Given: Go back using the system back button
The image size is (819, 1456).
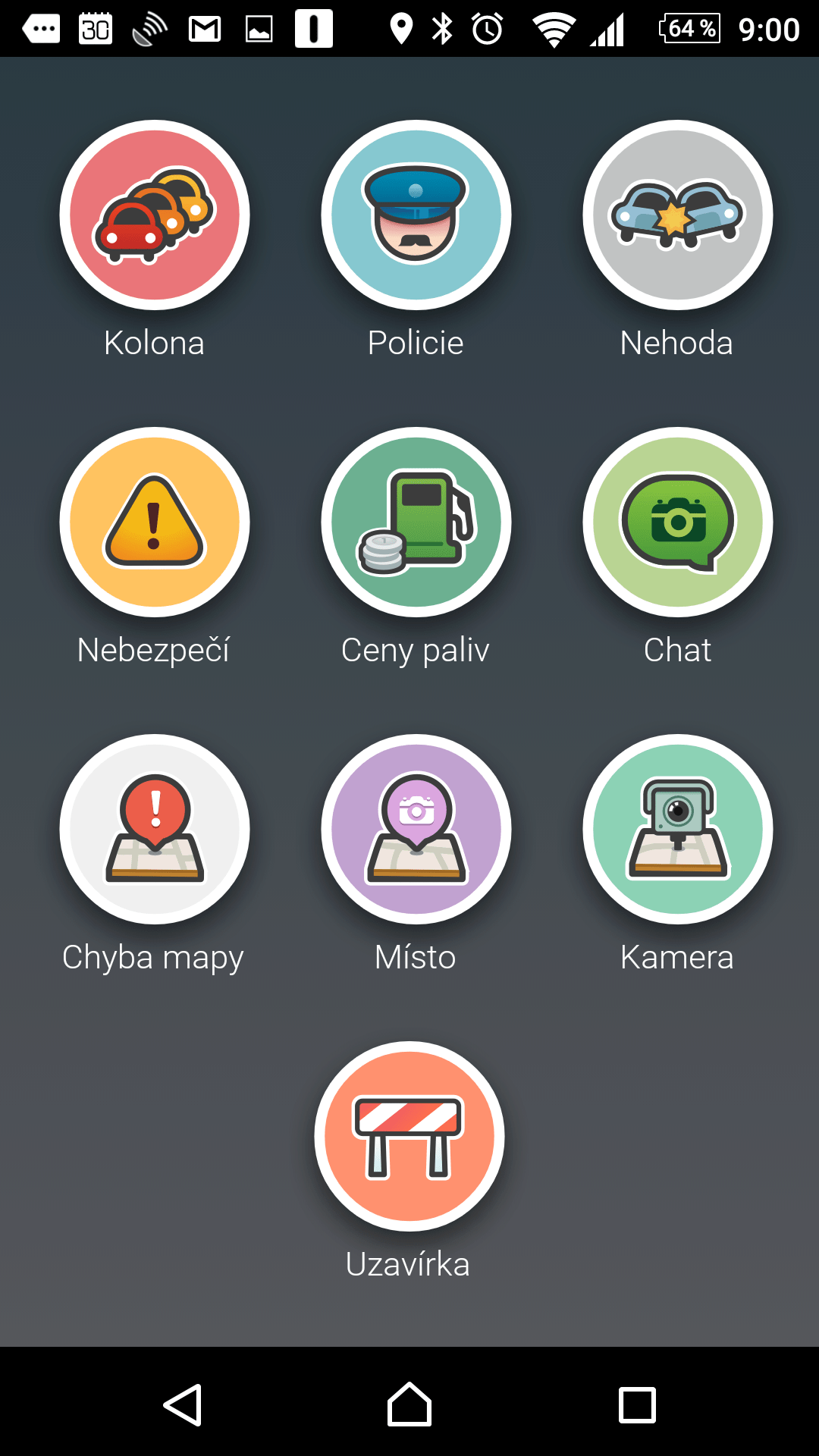Looking at the screenshot, I should point(183,1405).
